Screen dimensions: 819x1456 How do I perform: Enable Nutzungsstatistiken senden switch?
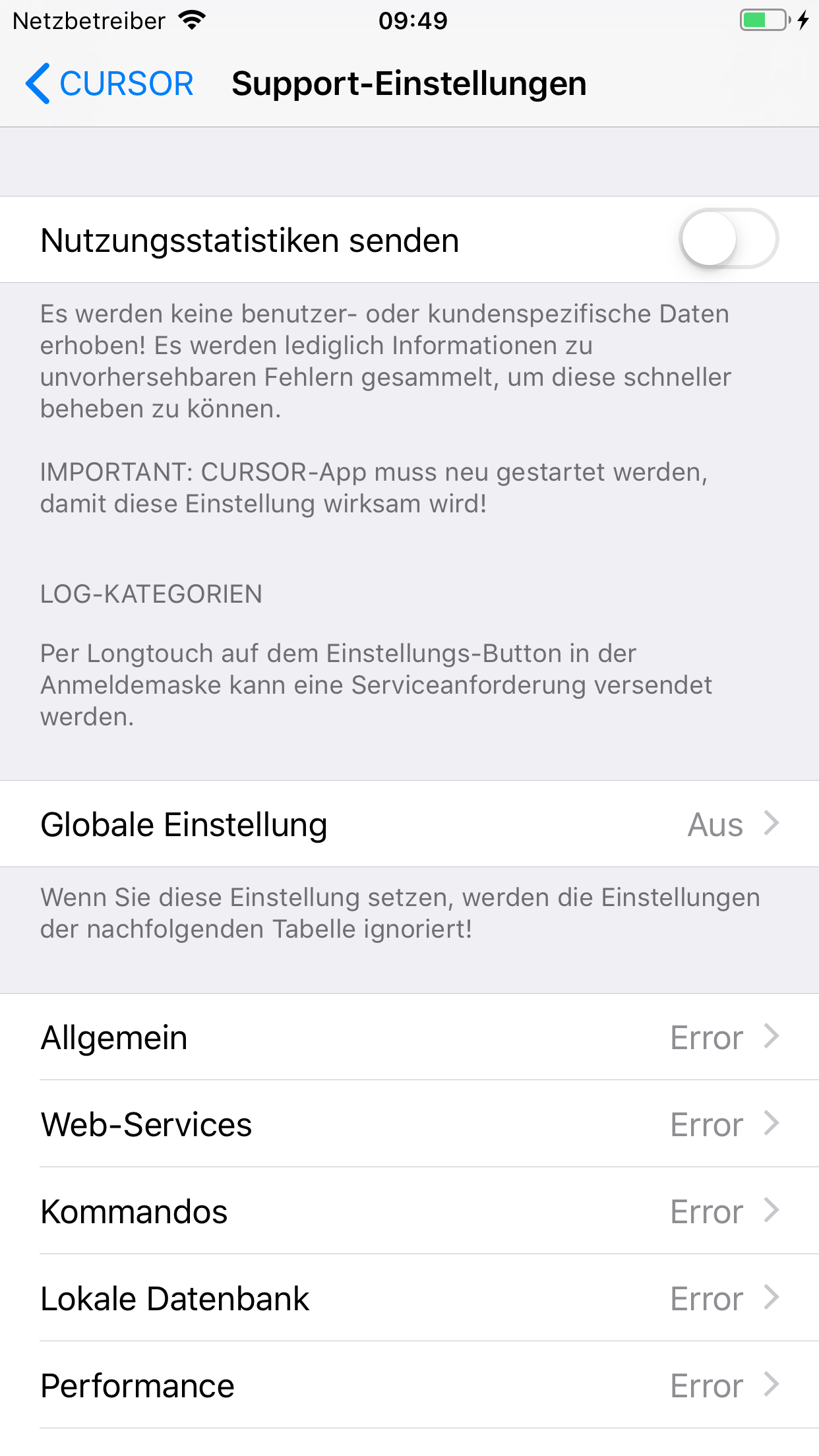(728, 239)
